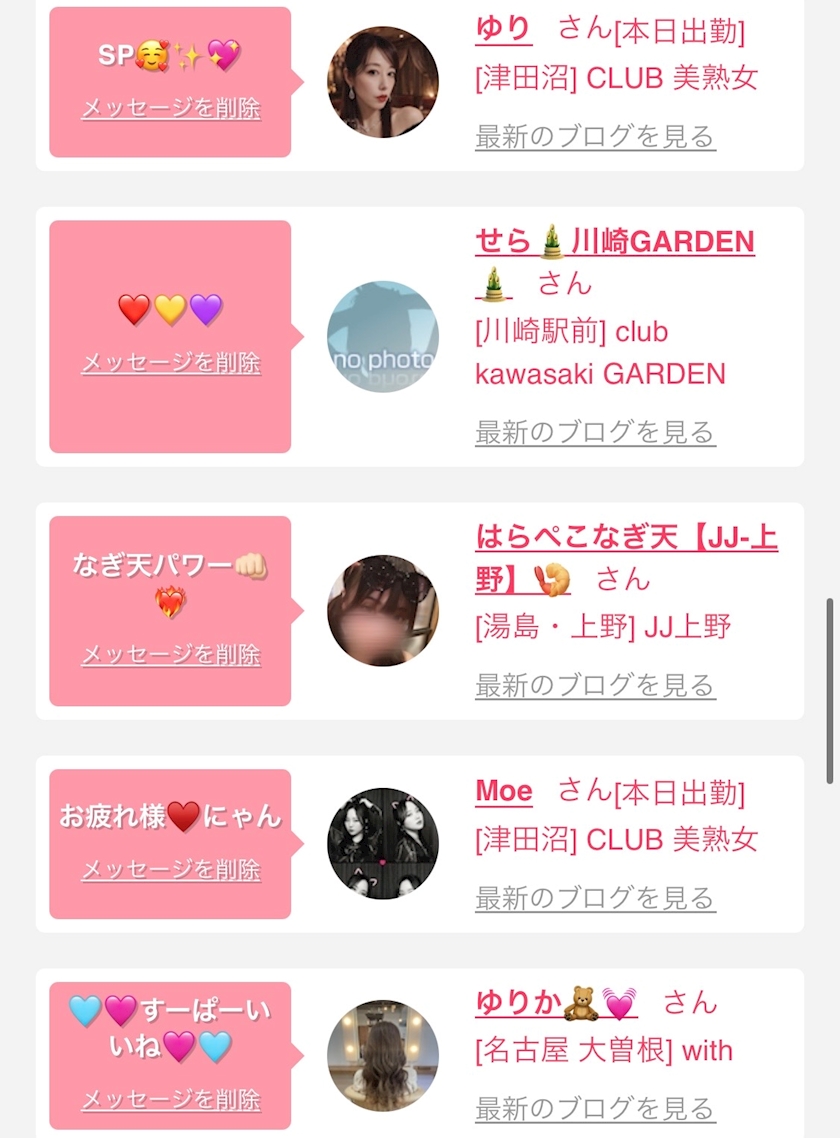The width and height of the screenshot is (840, 1138).
Task: Open はらぺこなぎ天 profile link
Action: tap(626, 539)
